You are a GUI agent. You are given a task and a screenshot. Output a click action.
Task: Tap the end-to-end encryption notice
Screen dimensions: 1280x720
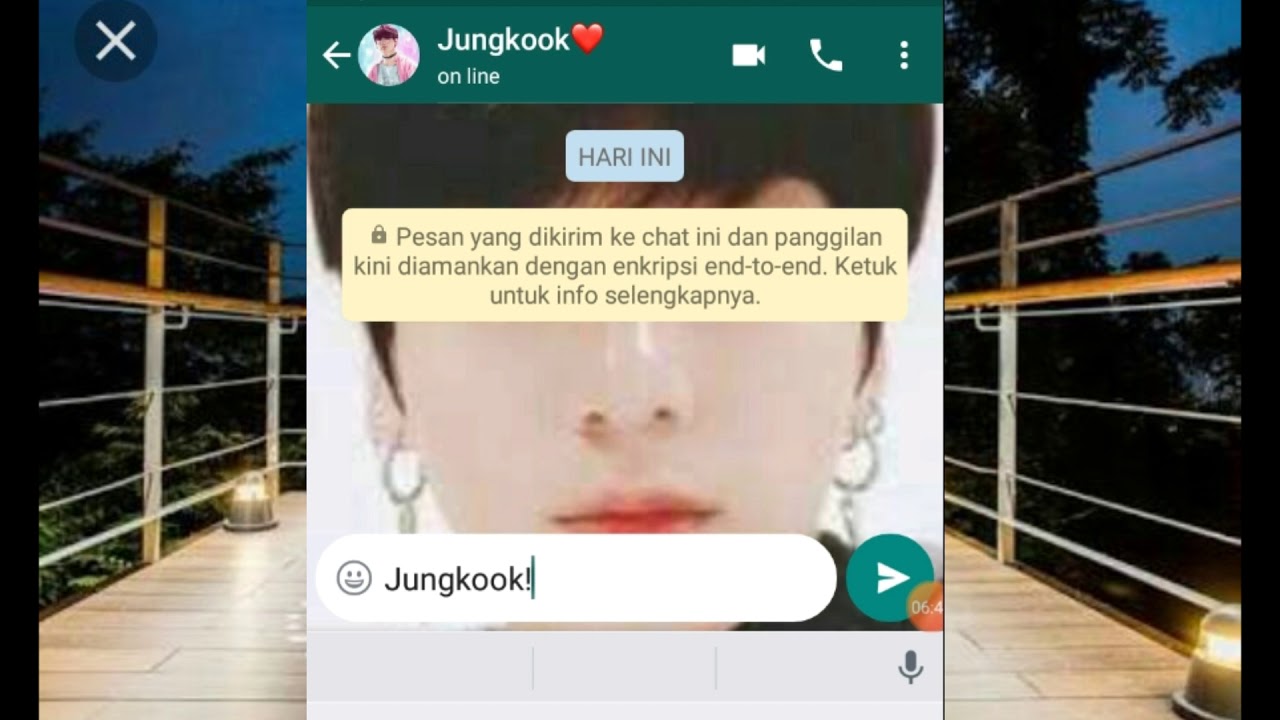click(x=624, y=265)
